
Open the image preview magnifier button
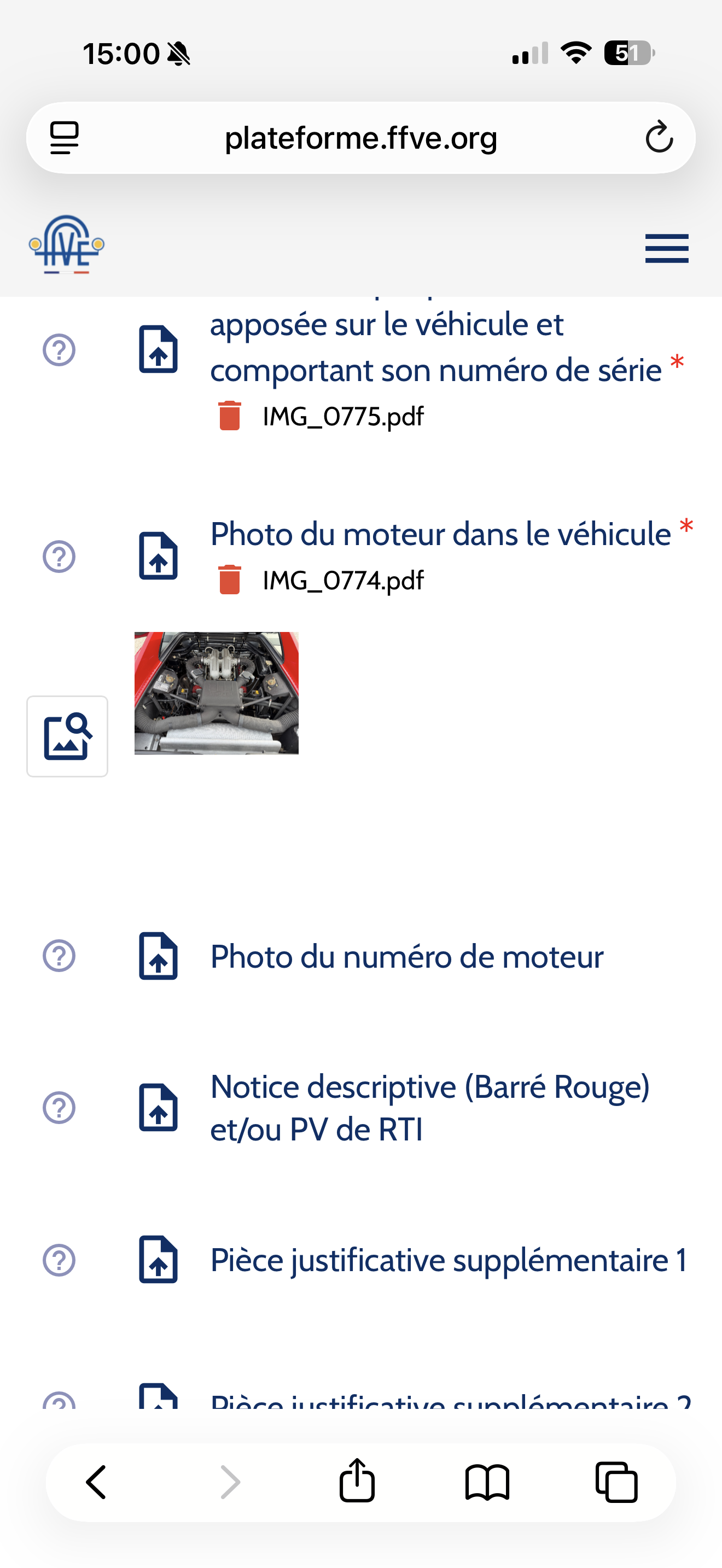[68, 736]
